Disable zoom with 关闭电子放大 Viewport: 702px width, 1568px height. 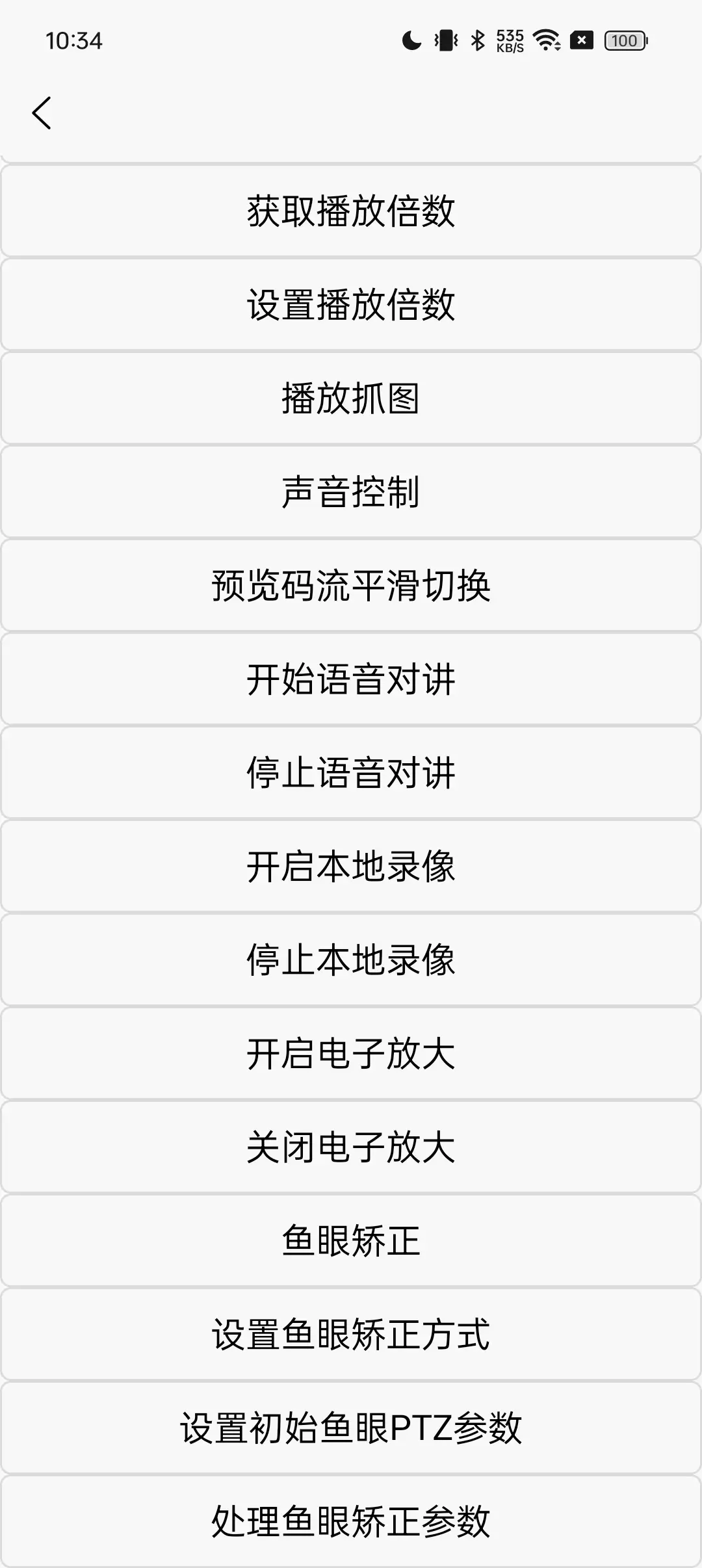point(351,1147)
